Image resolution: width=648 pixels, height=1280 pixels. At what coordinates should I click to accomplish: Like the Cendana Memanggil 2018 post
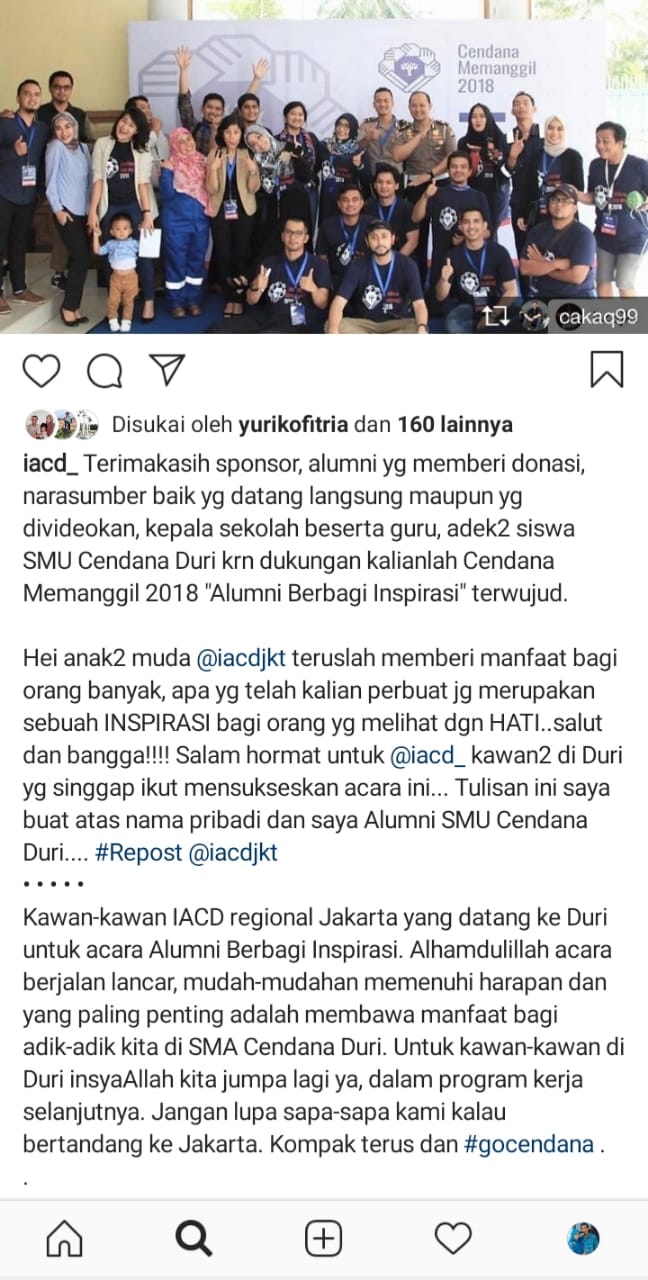[42, 370]
